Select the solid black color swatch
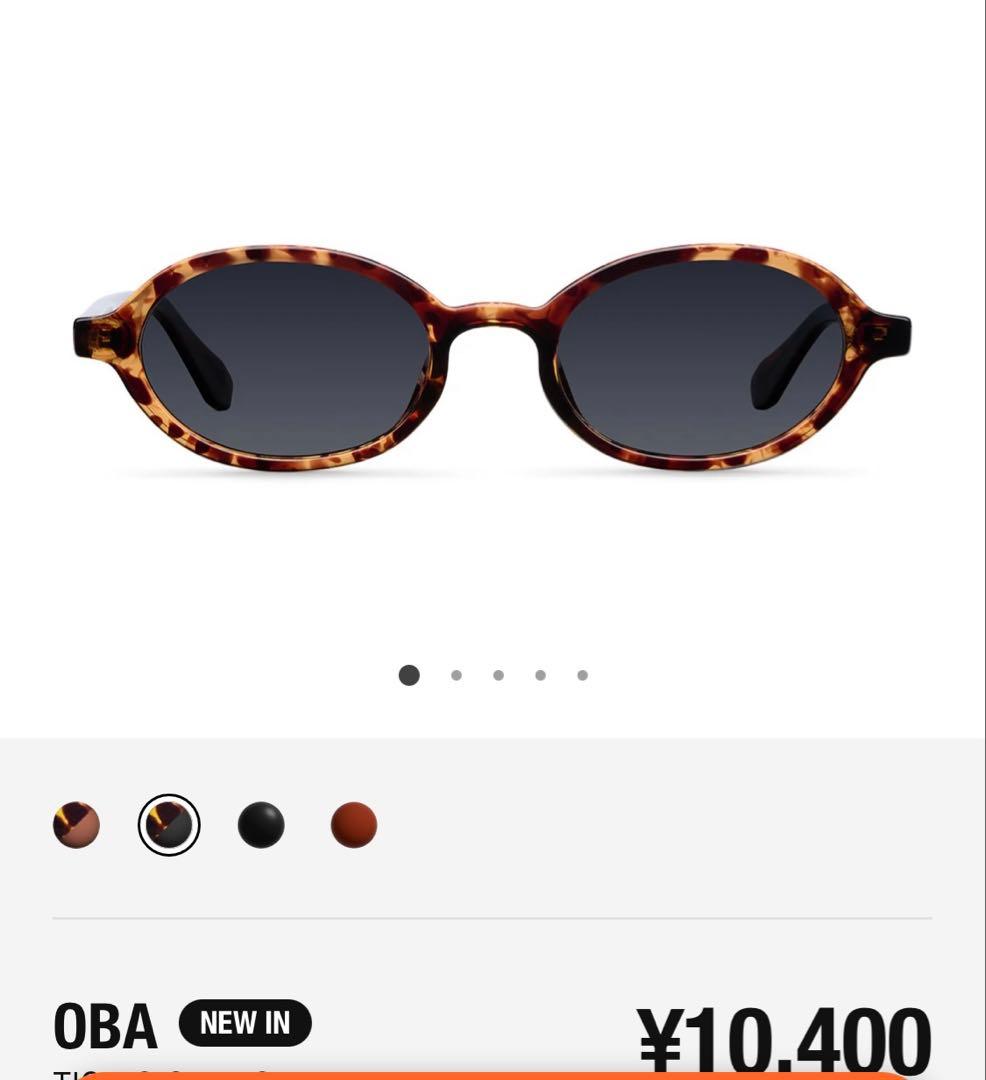Image resolution: width=986 pixels, height=1080 pixels. [x=261, y=825]
